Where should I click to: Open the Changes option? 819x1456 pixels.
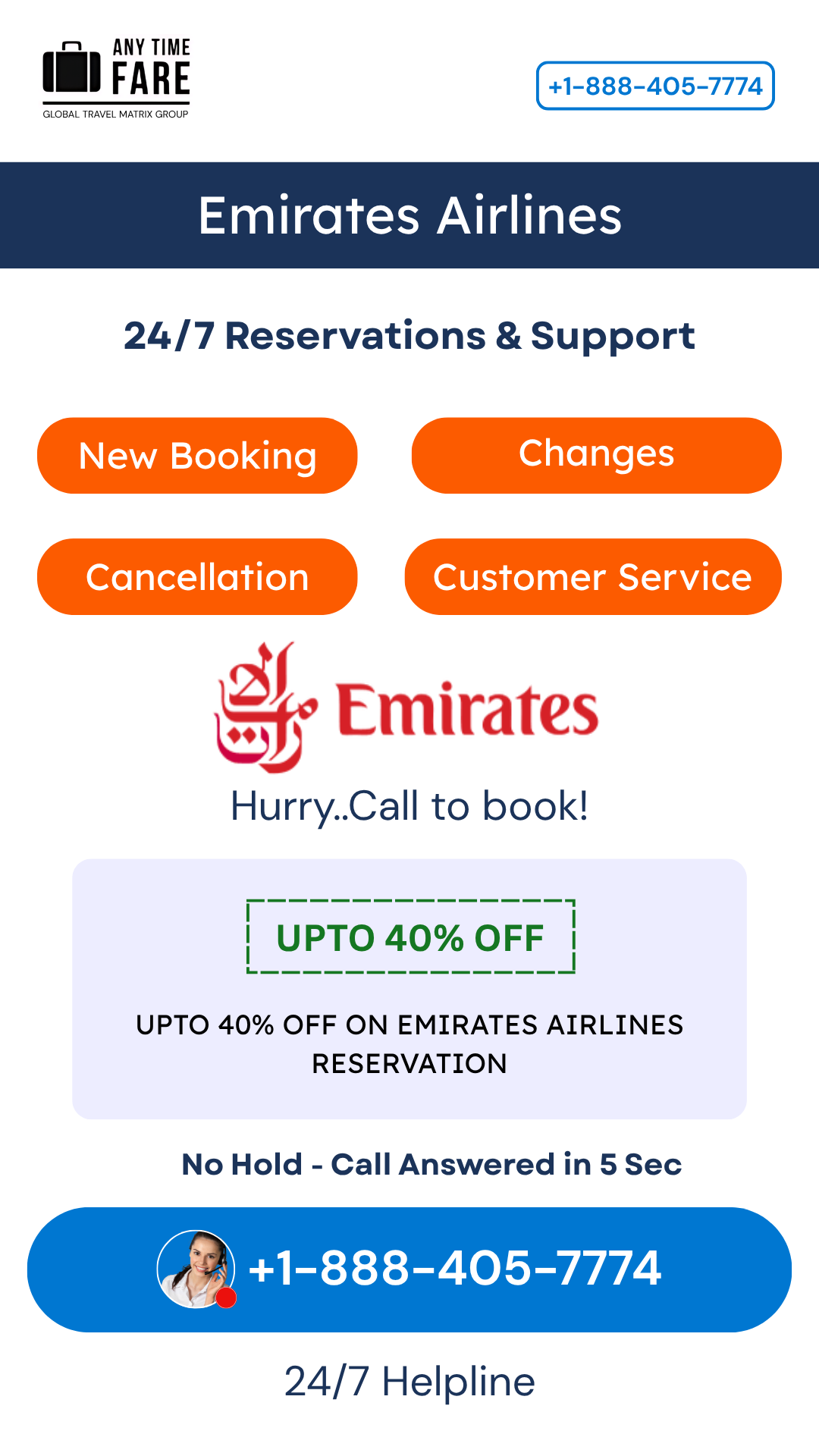point(596,456)
